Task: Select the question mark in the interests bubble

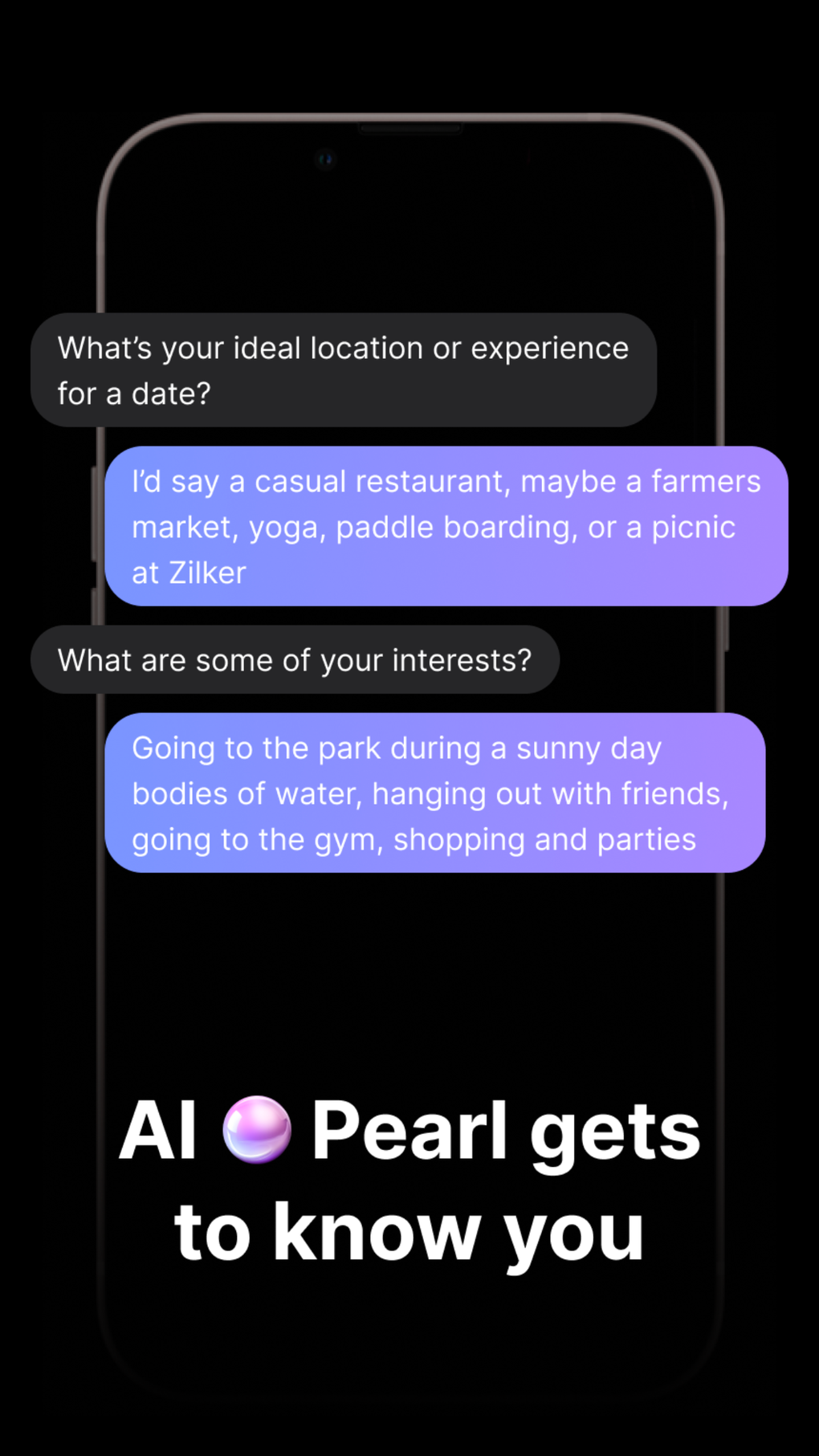Action: click(x=523, y=659)
